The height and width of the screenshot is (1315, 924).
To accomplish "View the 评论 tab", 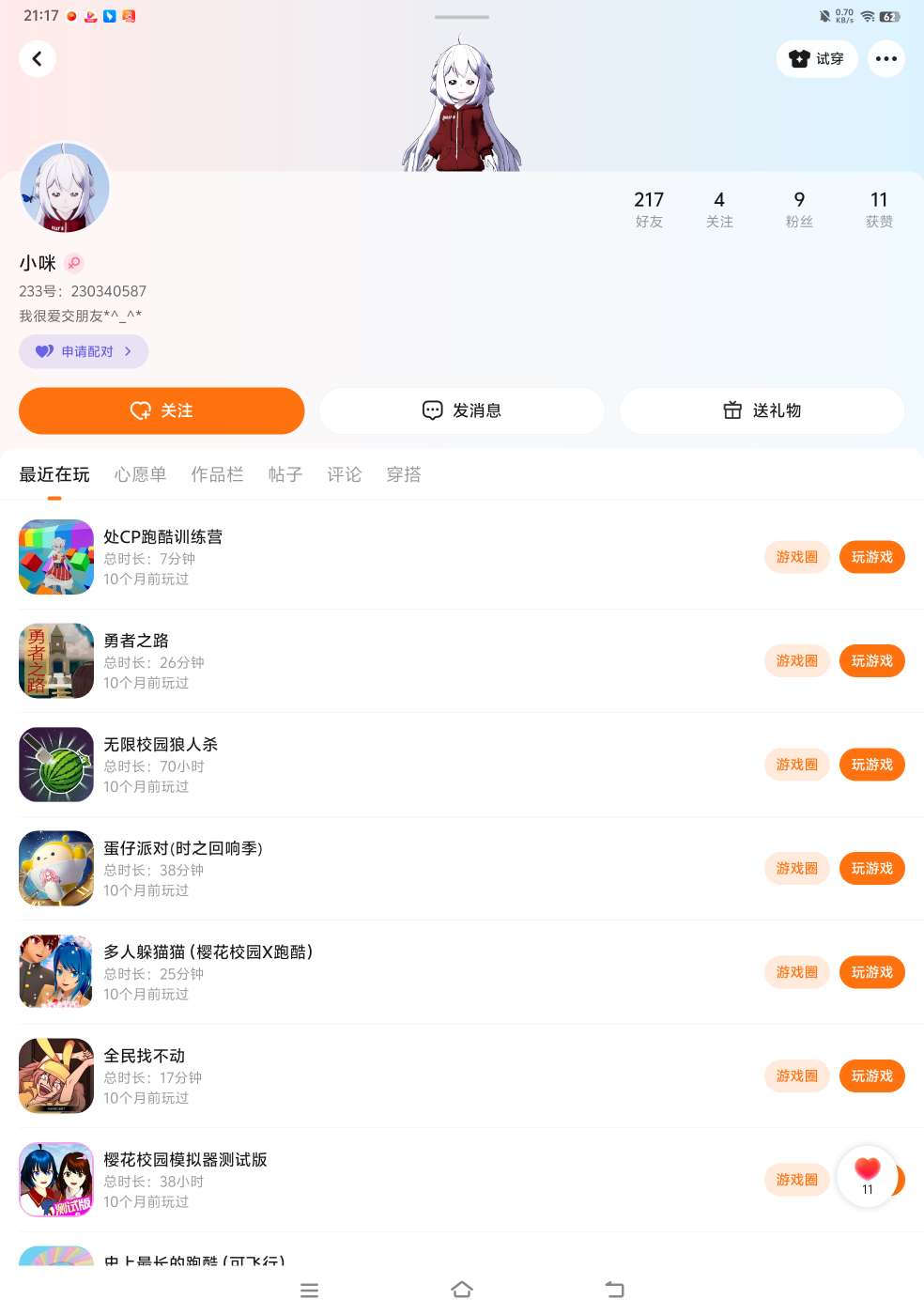I will tap(344, 474).
